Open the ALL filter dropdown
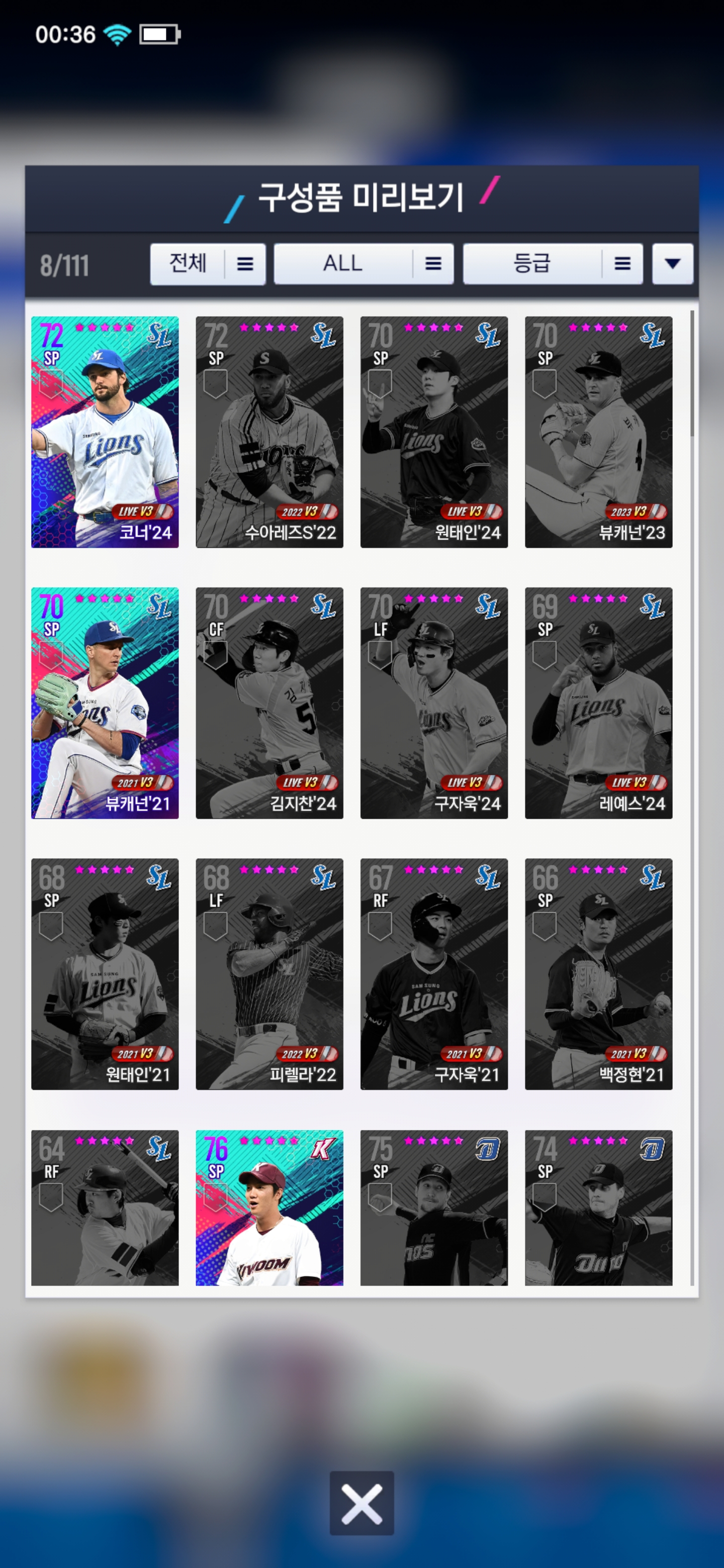724x1568 pixels. click(364, 263)
